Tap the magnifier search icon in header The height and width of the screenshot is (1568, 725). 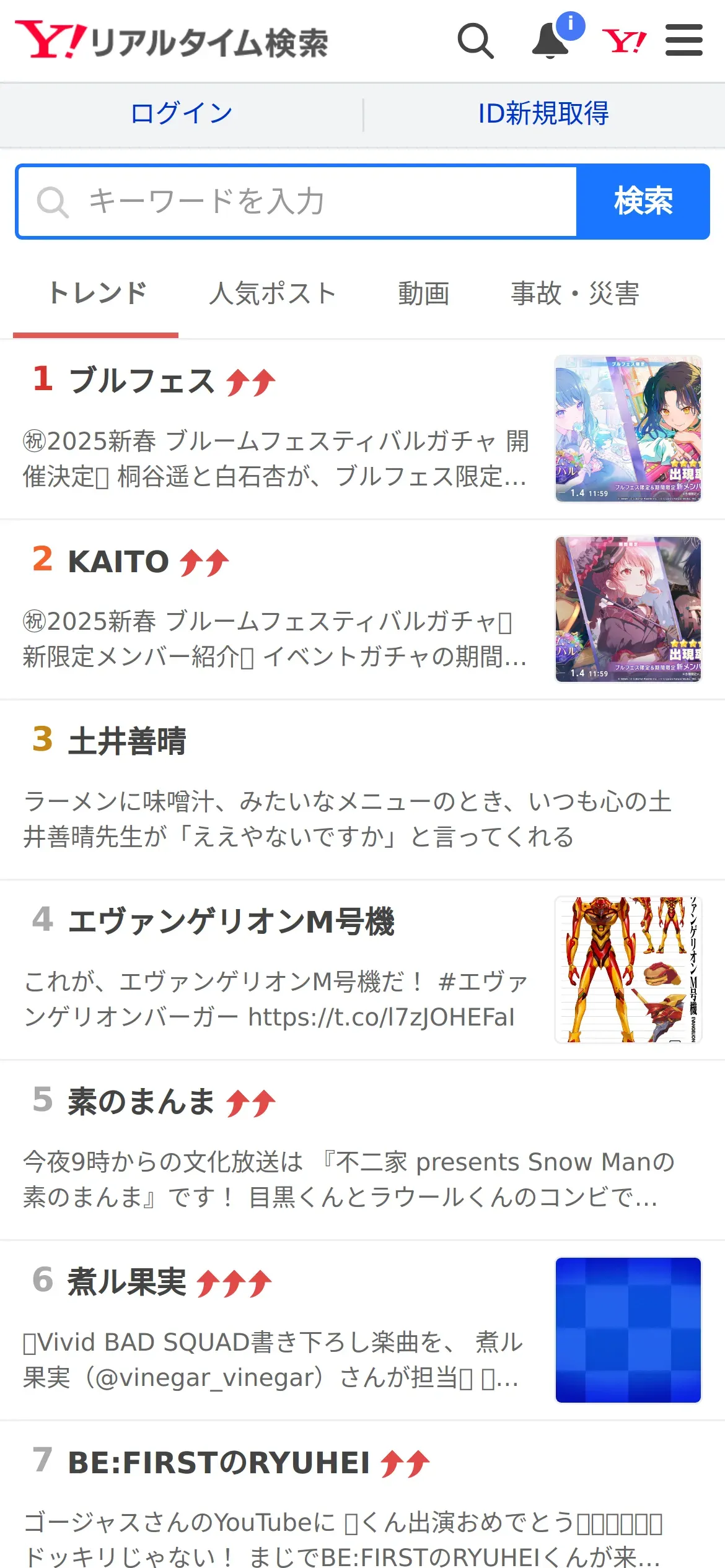[475, 41]
